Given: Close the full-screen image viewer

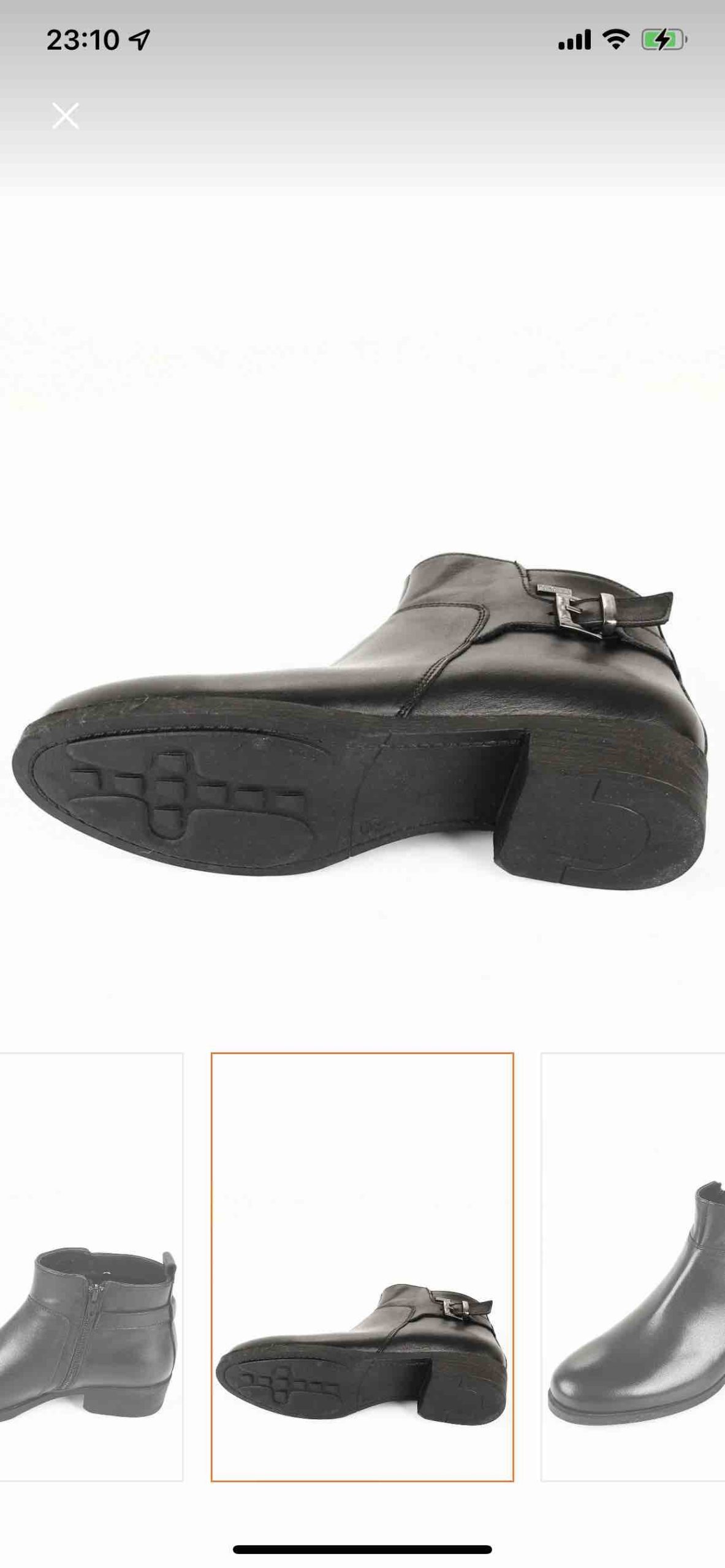Looking at the screenshot, I should pyautogui.click(x=66, y=116).
